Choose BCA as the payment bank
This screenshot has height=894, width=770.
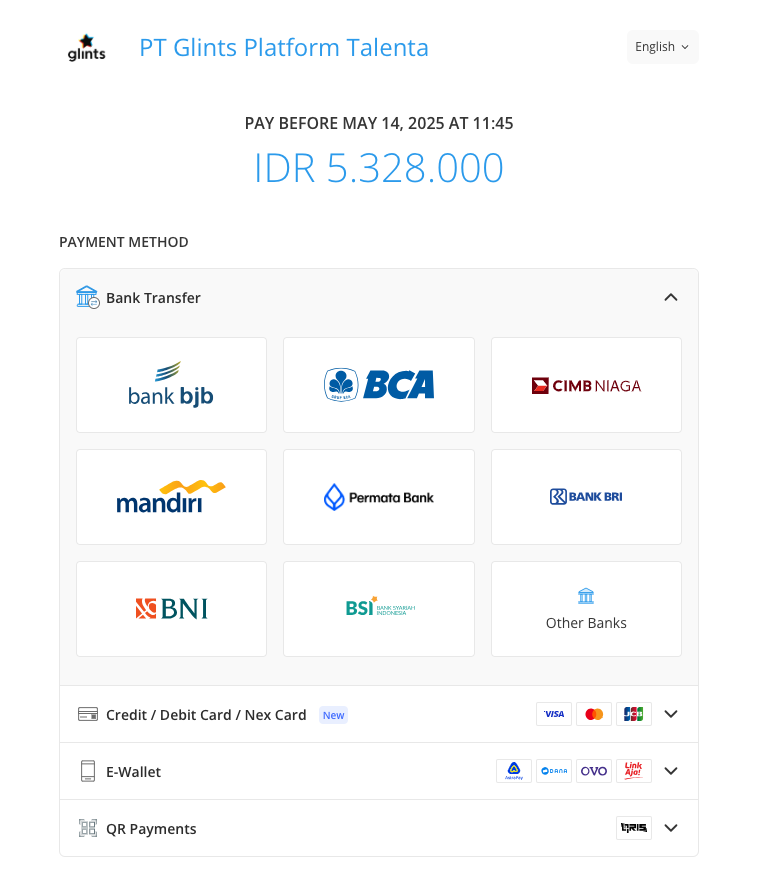379,385
